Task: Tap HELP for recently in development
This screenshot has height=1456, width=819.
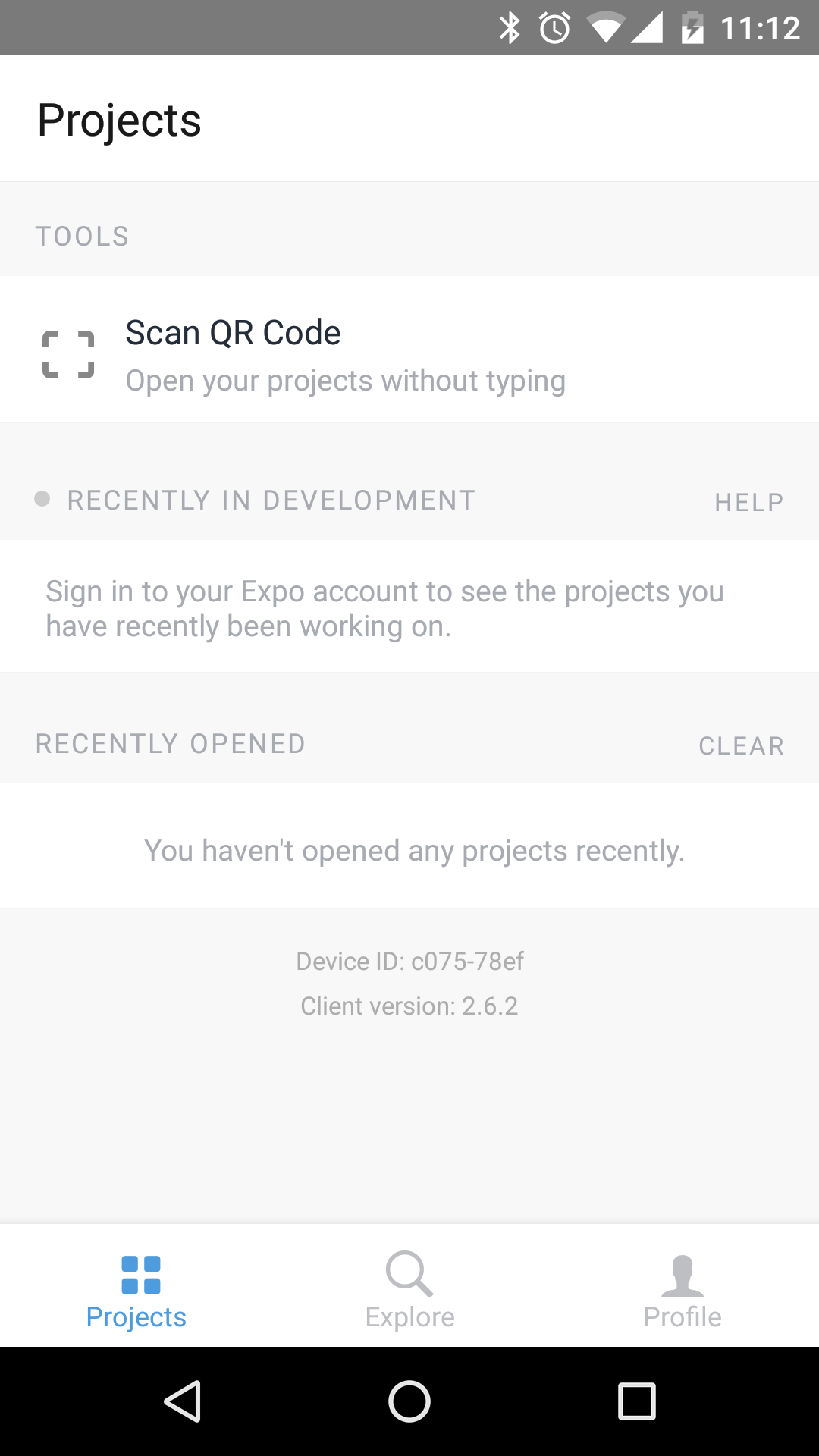Action: [x=748, y=502]
